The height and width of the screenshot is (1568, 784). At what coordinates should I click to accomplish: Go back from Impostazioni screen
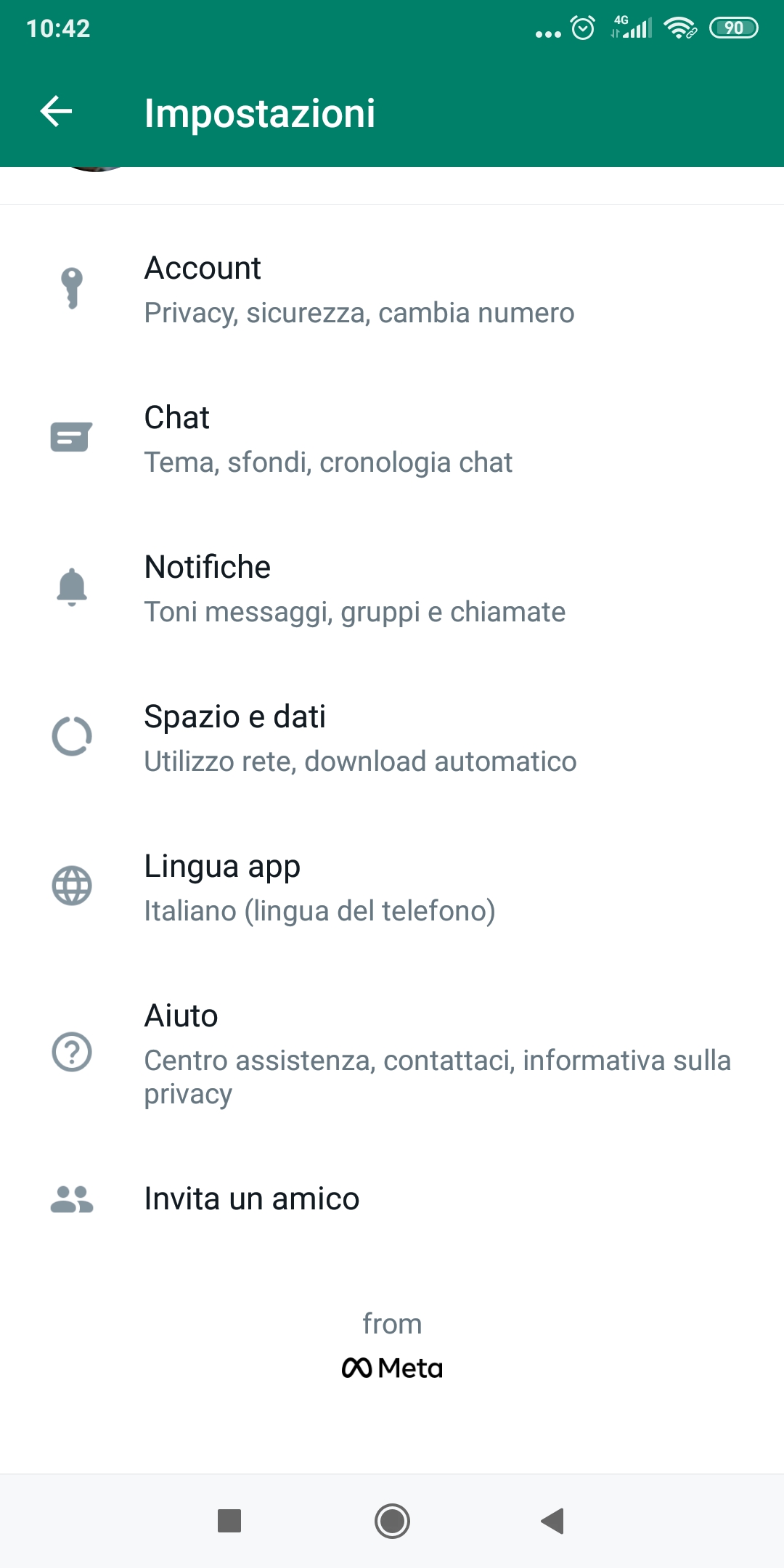point(56,112)
